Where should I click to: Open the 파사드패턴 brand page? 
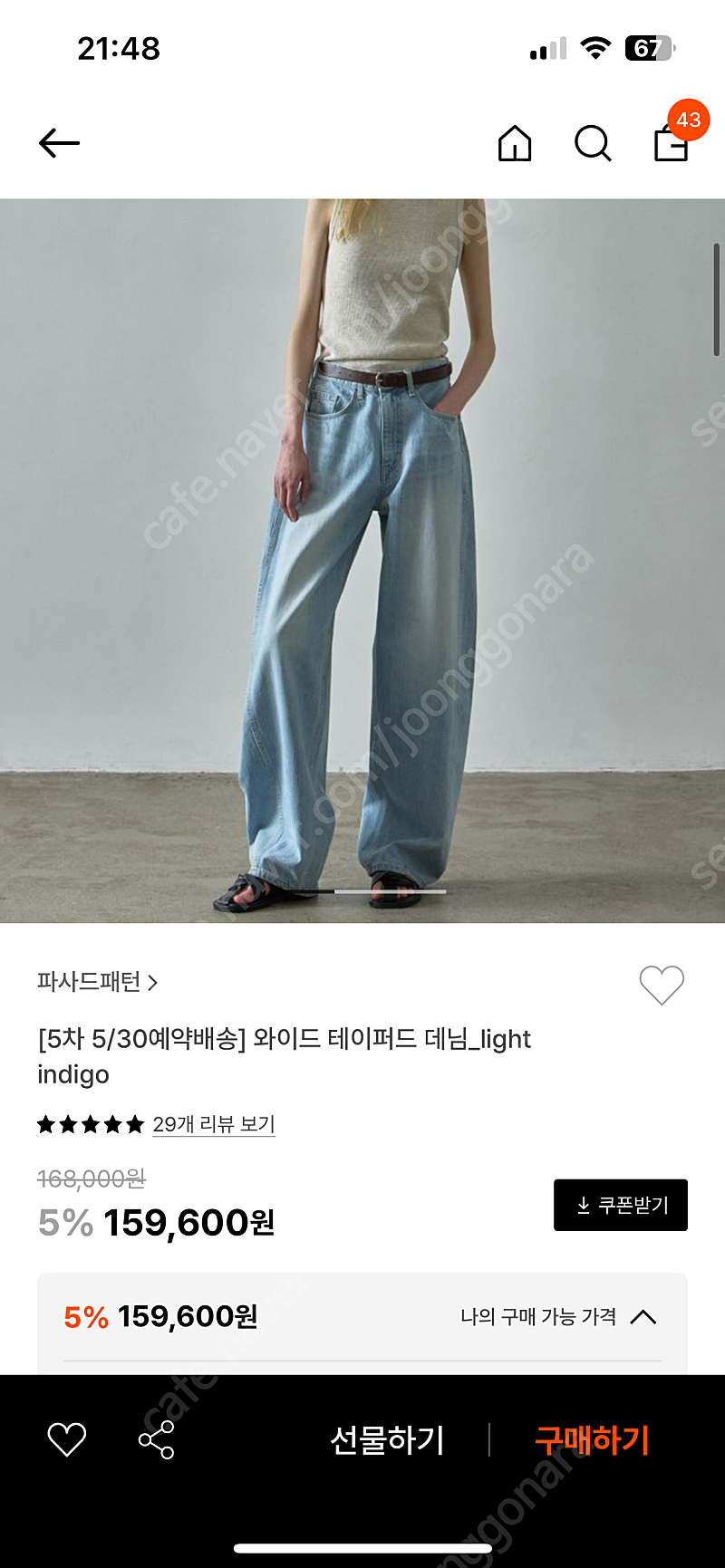97,982
